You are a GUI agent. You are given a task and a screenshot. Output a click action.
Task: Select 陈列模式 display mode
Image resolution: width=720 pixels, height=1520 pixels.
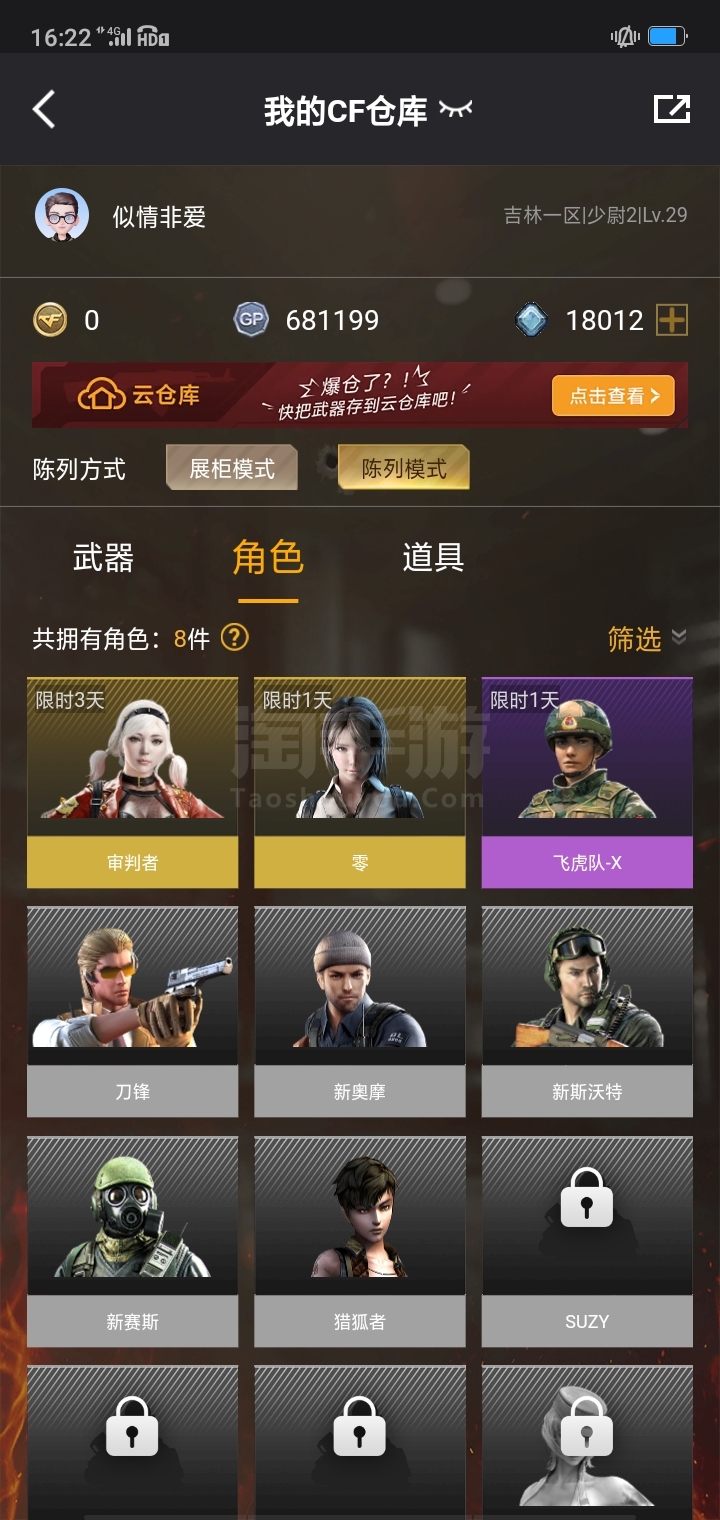(x=404, y=468)
